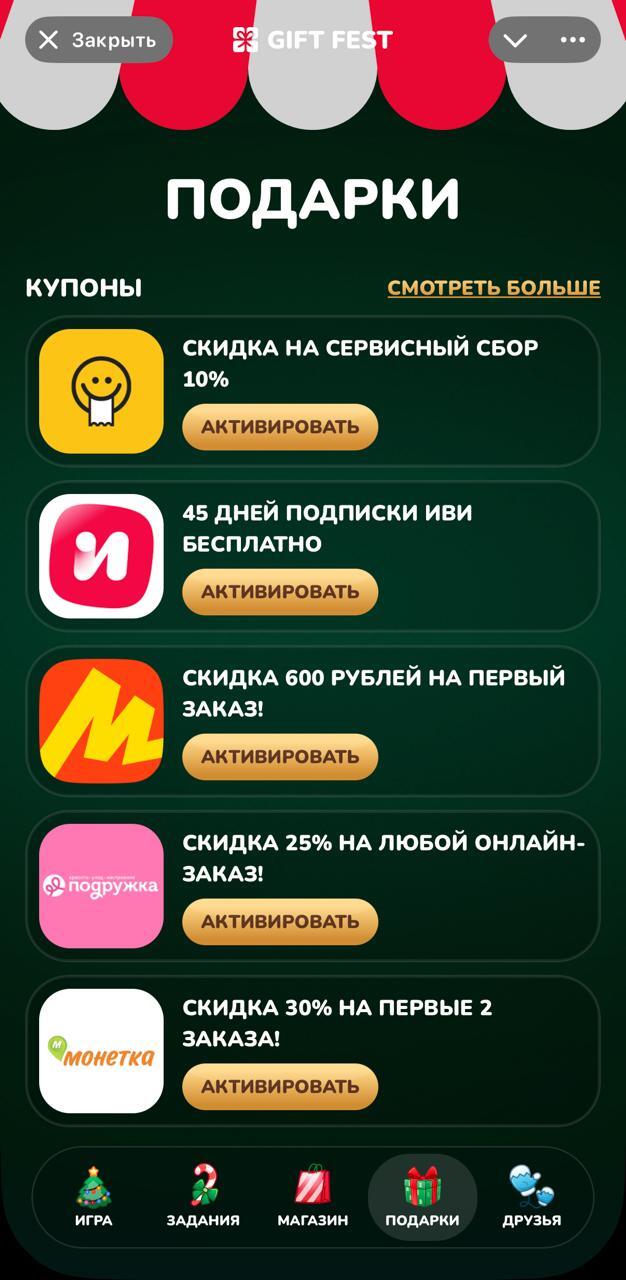Screen dimensions: 626x1280
Task: Switch to the Друзья tab
Action: (x=531, y=1197)
